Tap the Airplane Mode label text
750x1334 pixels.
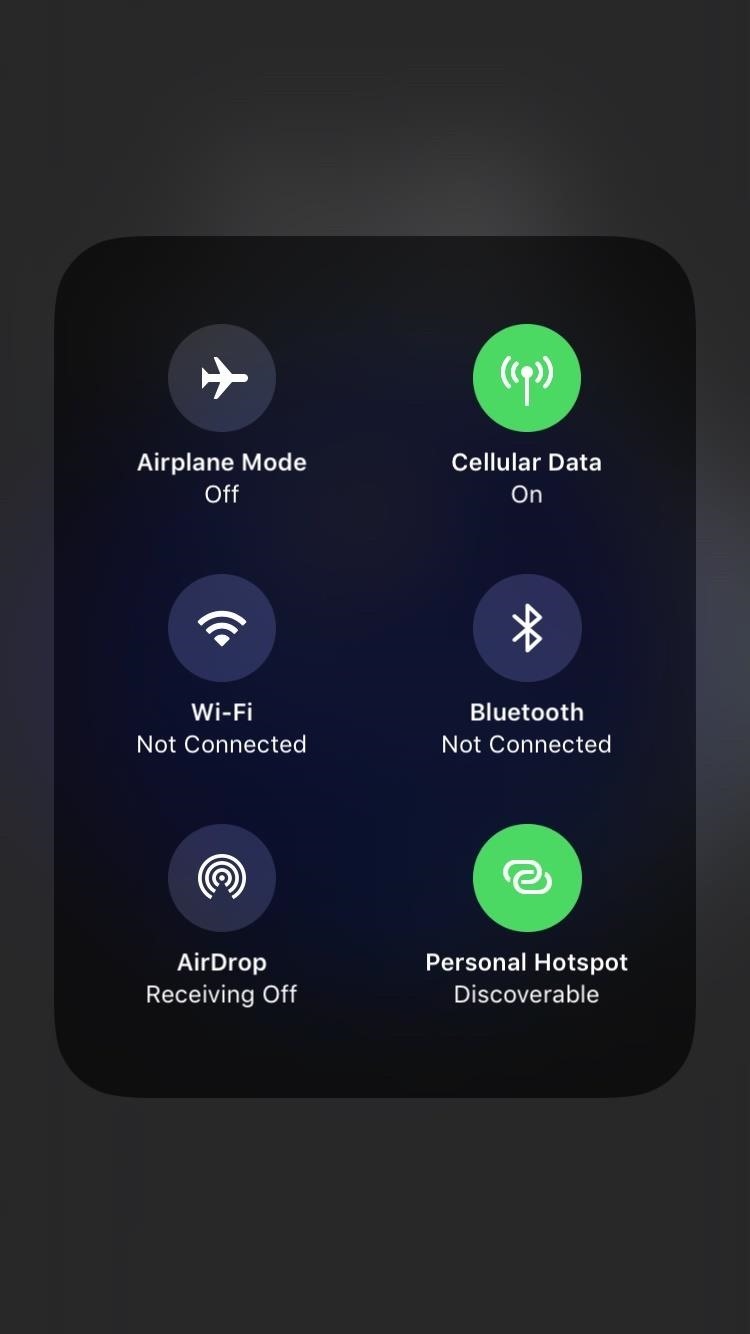pos(221,462)
